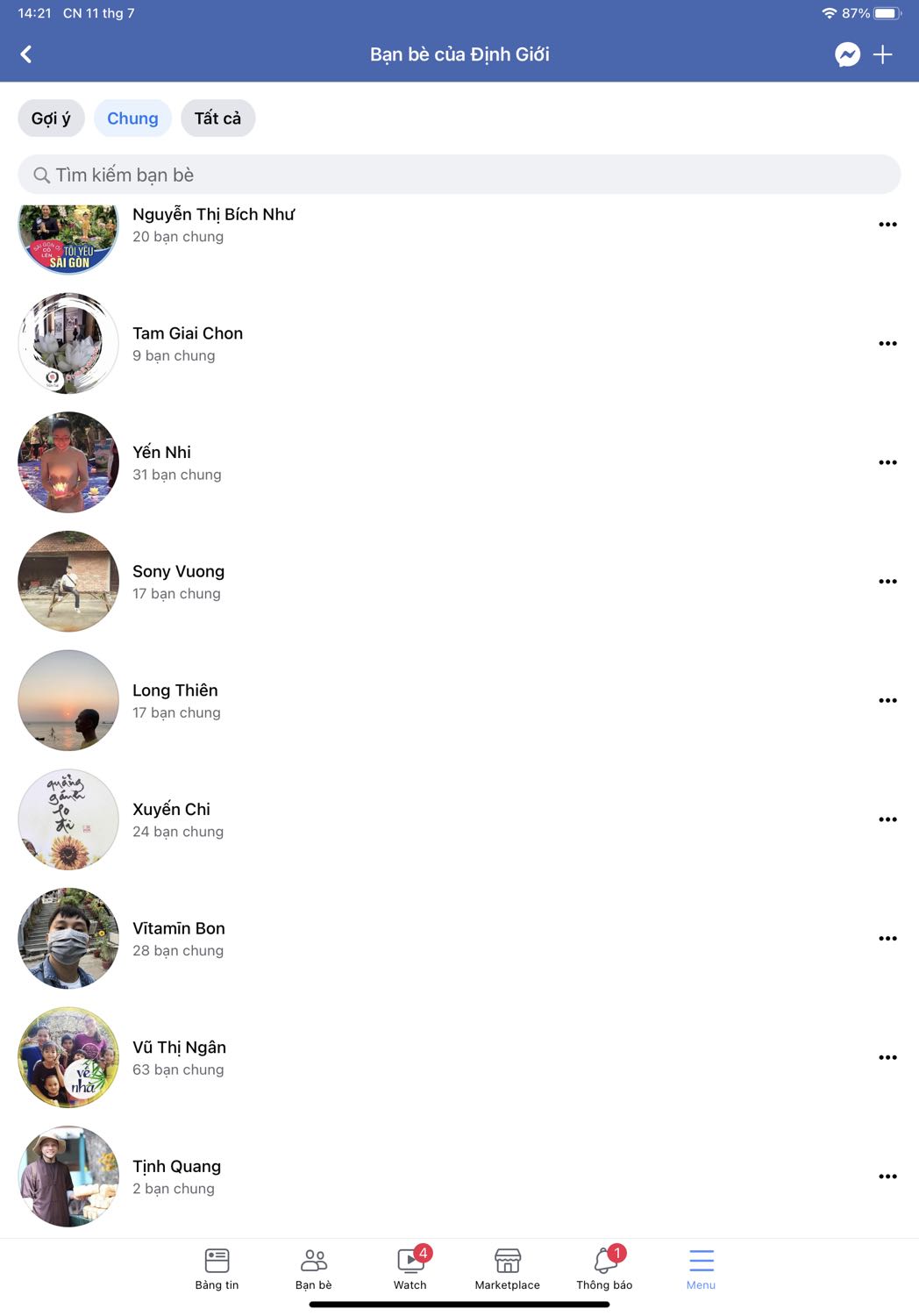This screenshot has width=919, height=1316.
Task: Open Marketplace from the bottom bar
Action: coord(507,1269)
